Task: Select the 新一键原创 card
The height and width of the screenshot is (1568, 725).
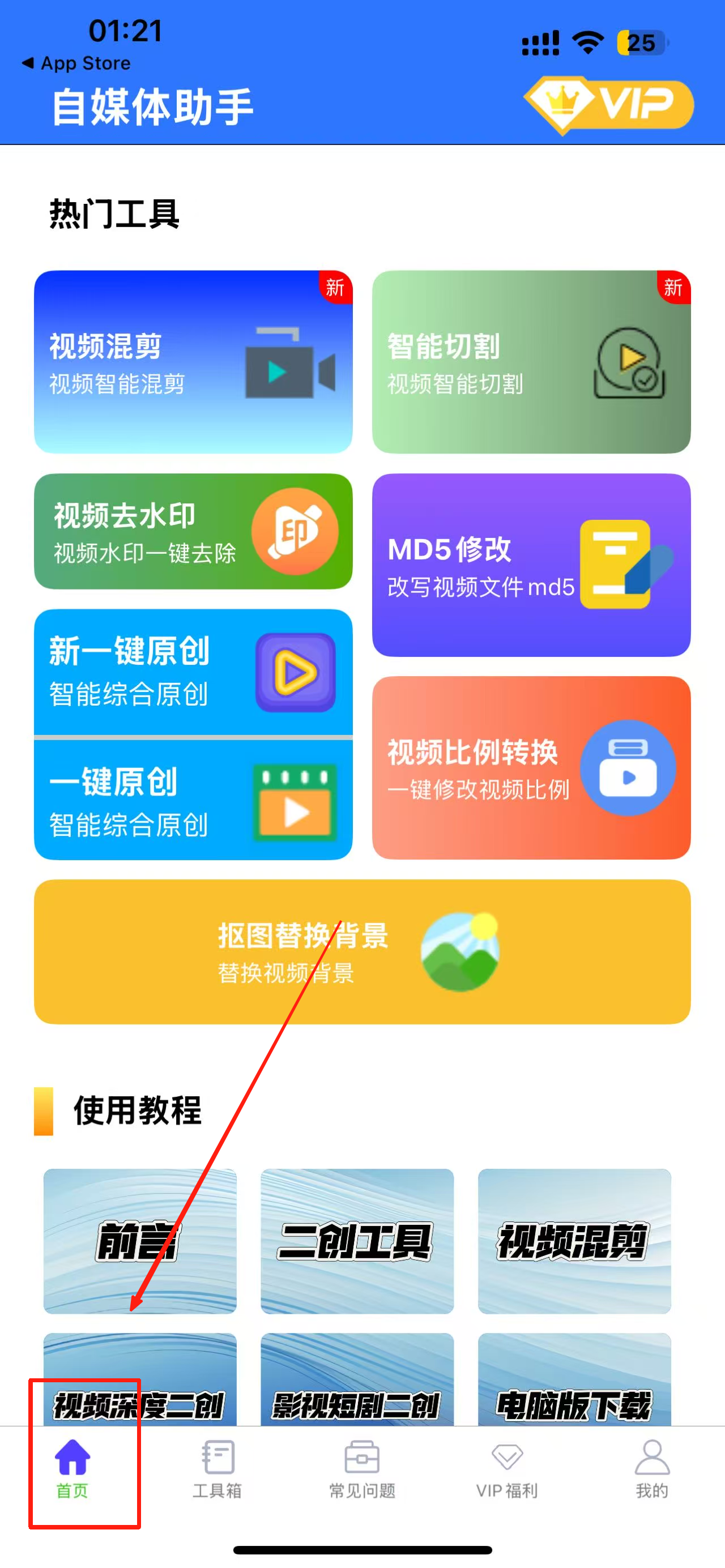Action: 193,672
